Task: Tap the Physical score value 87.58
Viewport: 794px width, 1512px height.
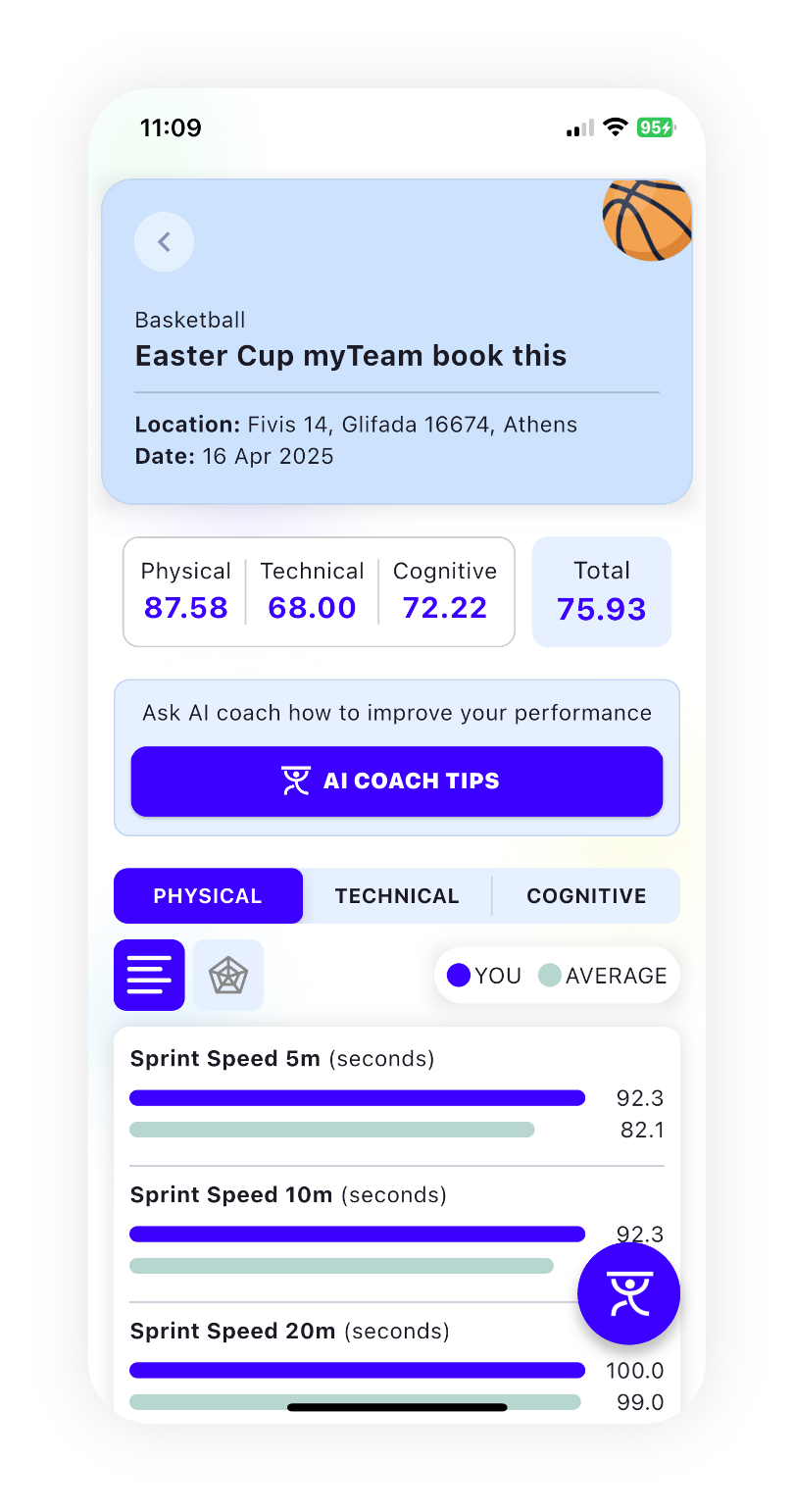Action: [x=185, y=607]
